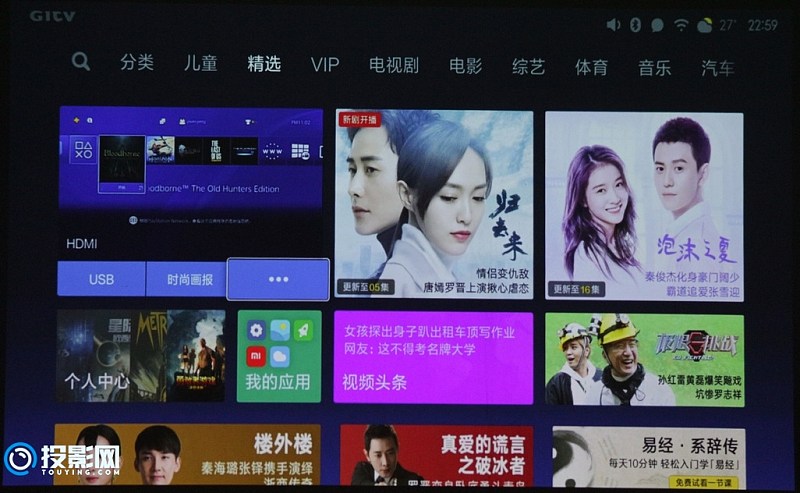Open the 极限挑战 show card
The width and height of the screenshot is (800, 493).
pos(643,359)
